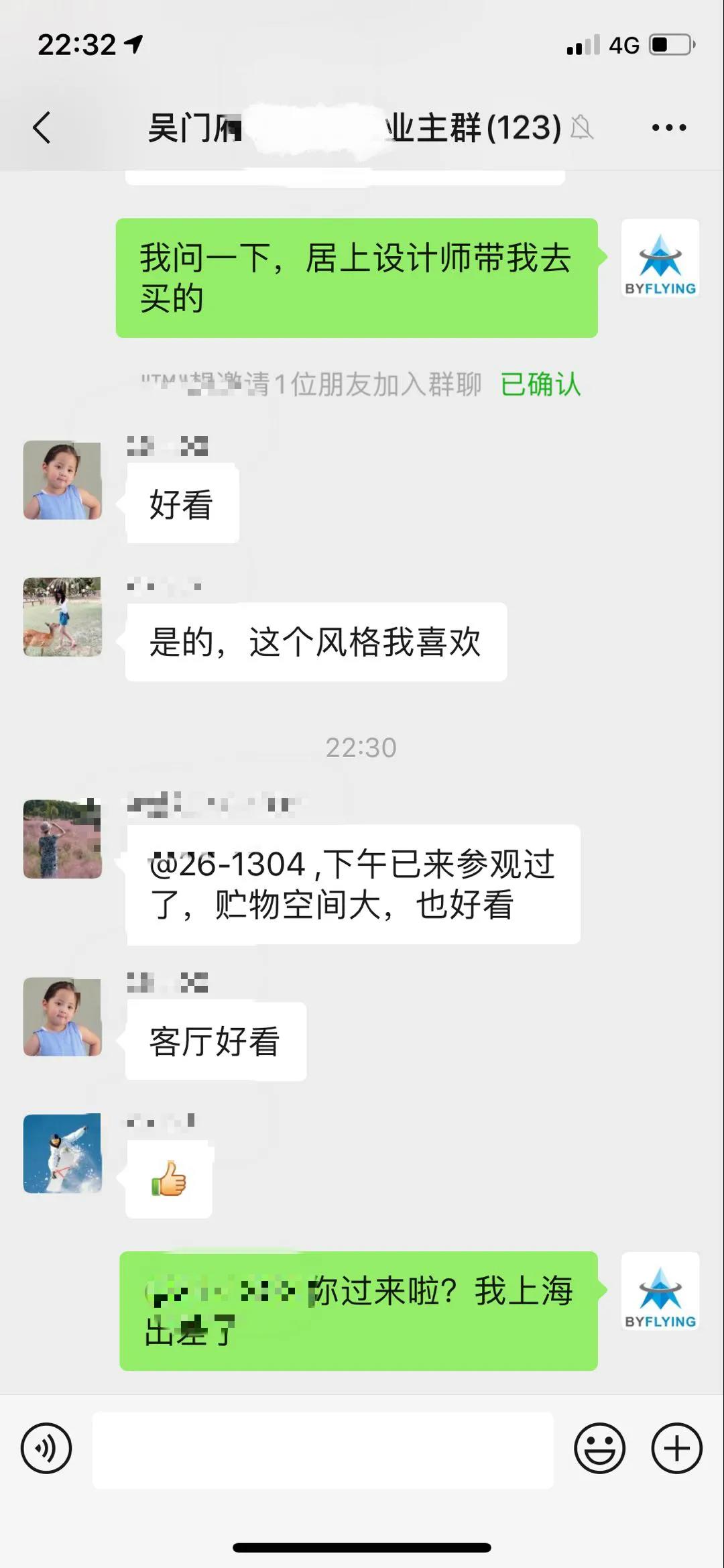Switch to voice message input

[46, 1449]
